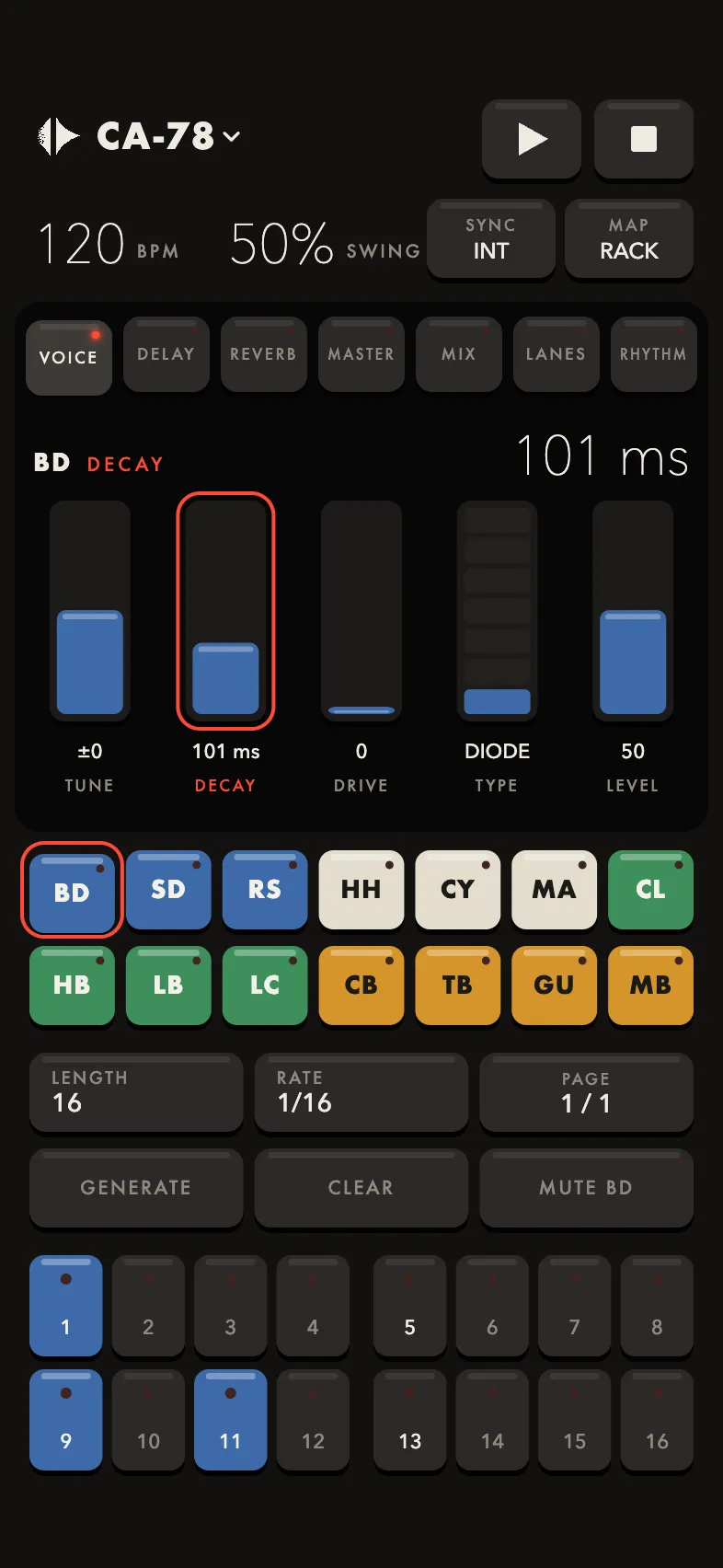The width and height of the screenshot is (723, 1568).
Task: Tap the DIODE type selector
Action: click(x=498, y=610)
